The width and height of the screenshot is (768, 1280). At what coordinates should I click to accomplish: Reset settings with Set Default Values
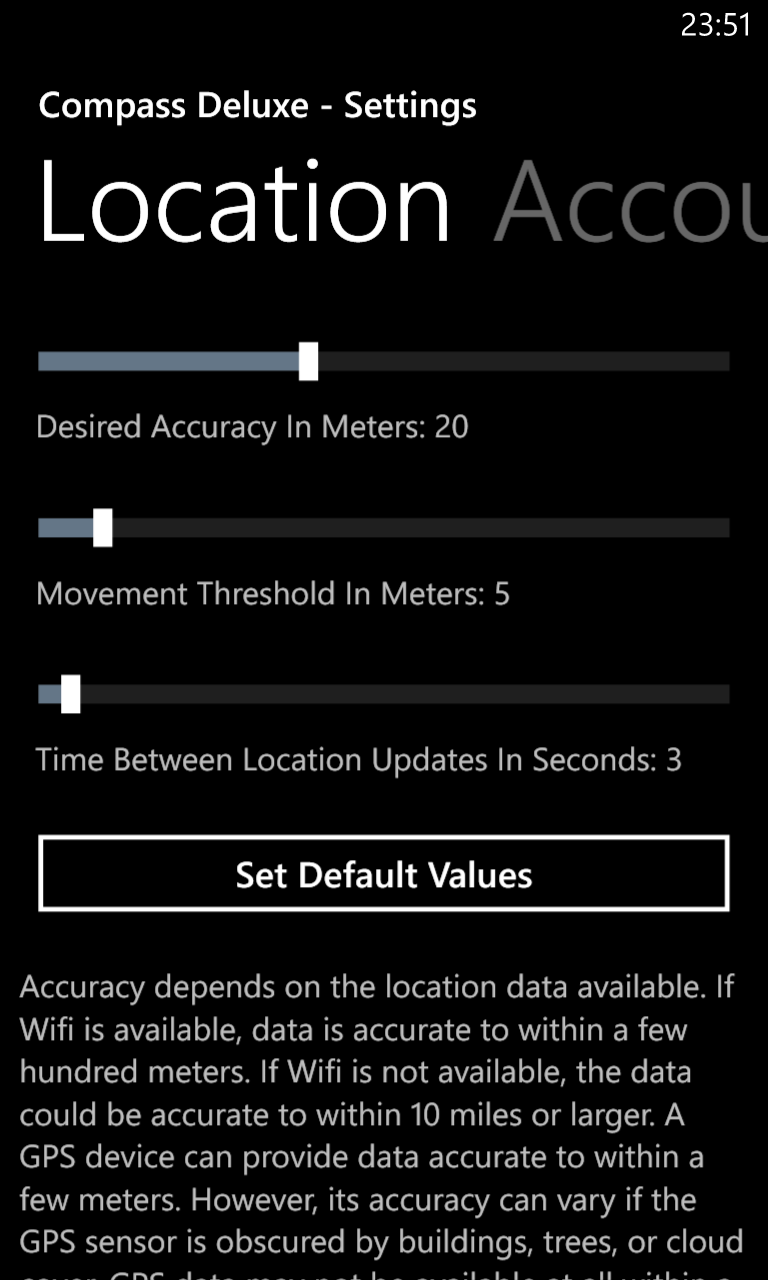tap(384, 874)
